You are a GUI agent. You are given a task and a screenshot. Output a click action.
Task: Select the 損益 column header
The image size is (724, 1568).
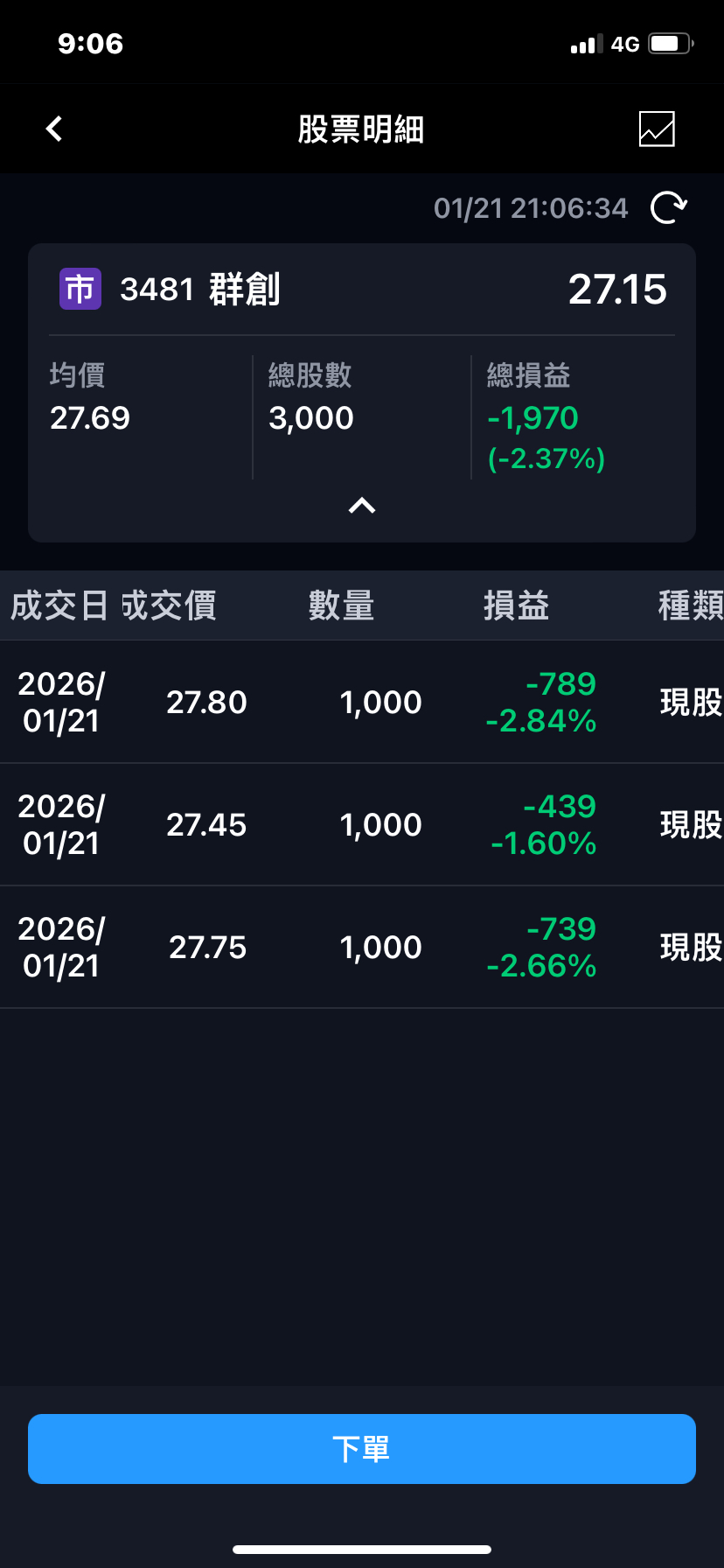pyautogui.click(x=517, y=605)
